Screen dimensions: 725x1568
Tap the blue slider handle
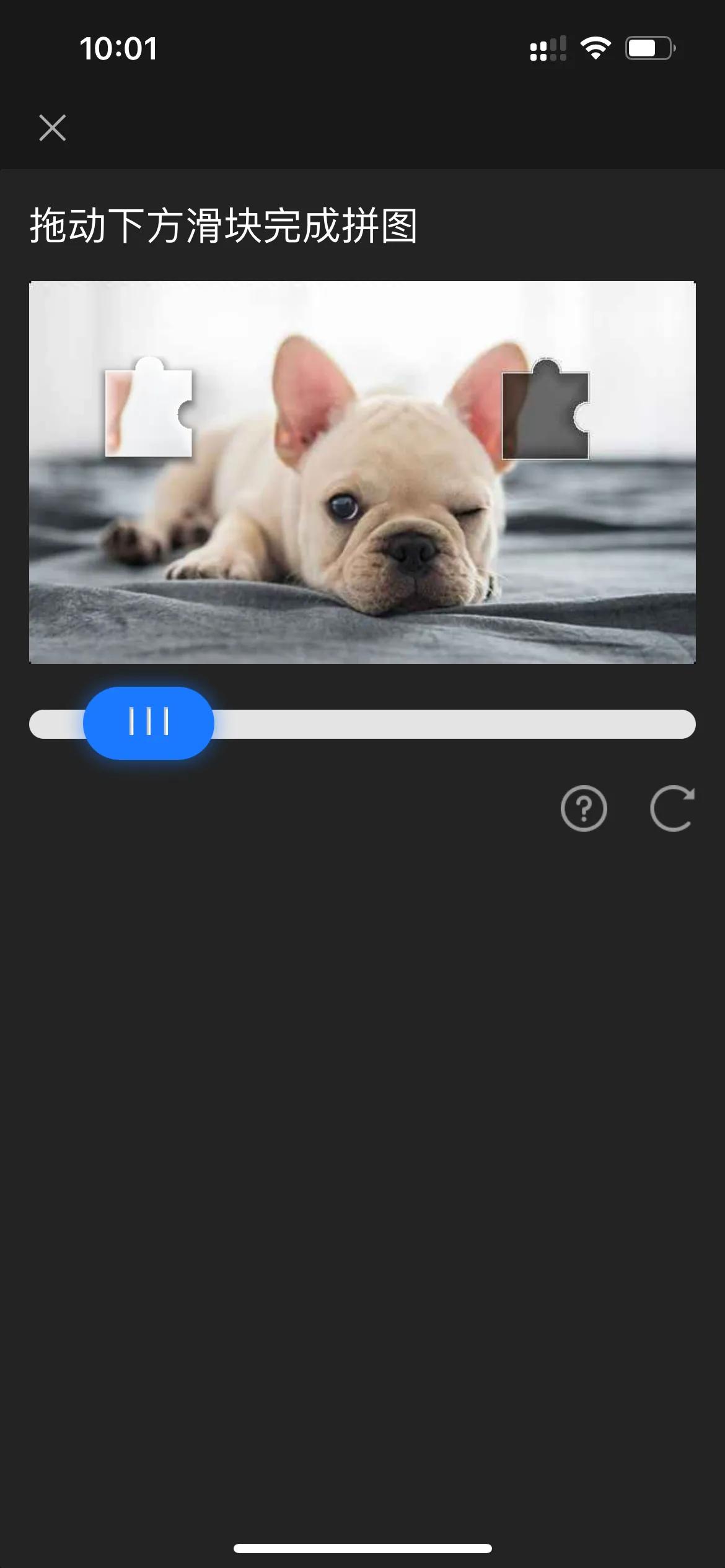pyautogui.click(x=149, y=723)
